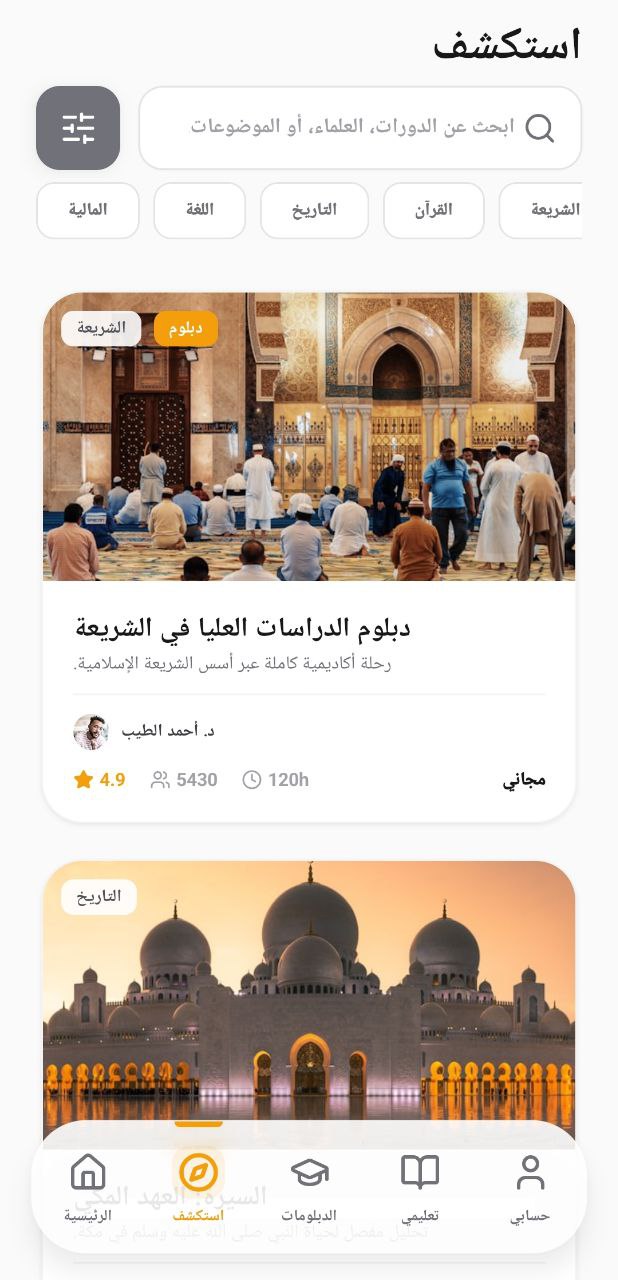This screenshot has height=1280, width=618.
Task: Tap the search field for courses and scholars
Action: point(360,128)
